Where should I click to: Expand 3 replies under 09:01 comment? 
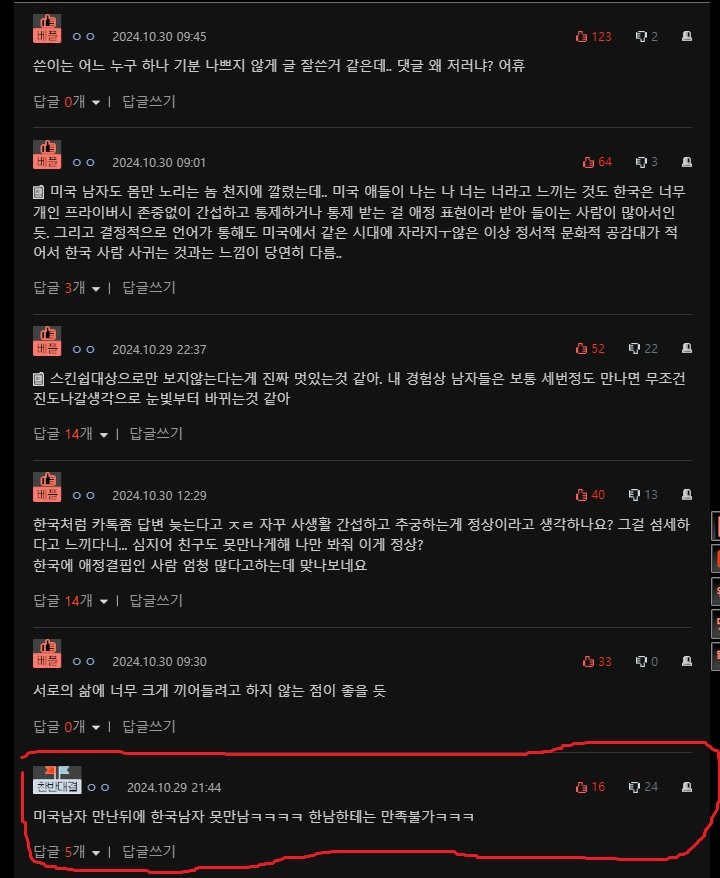[x=68, y=288]
